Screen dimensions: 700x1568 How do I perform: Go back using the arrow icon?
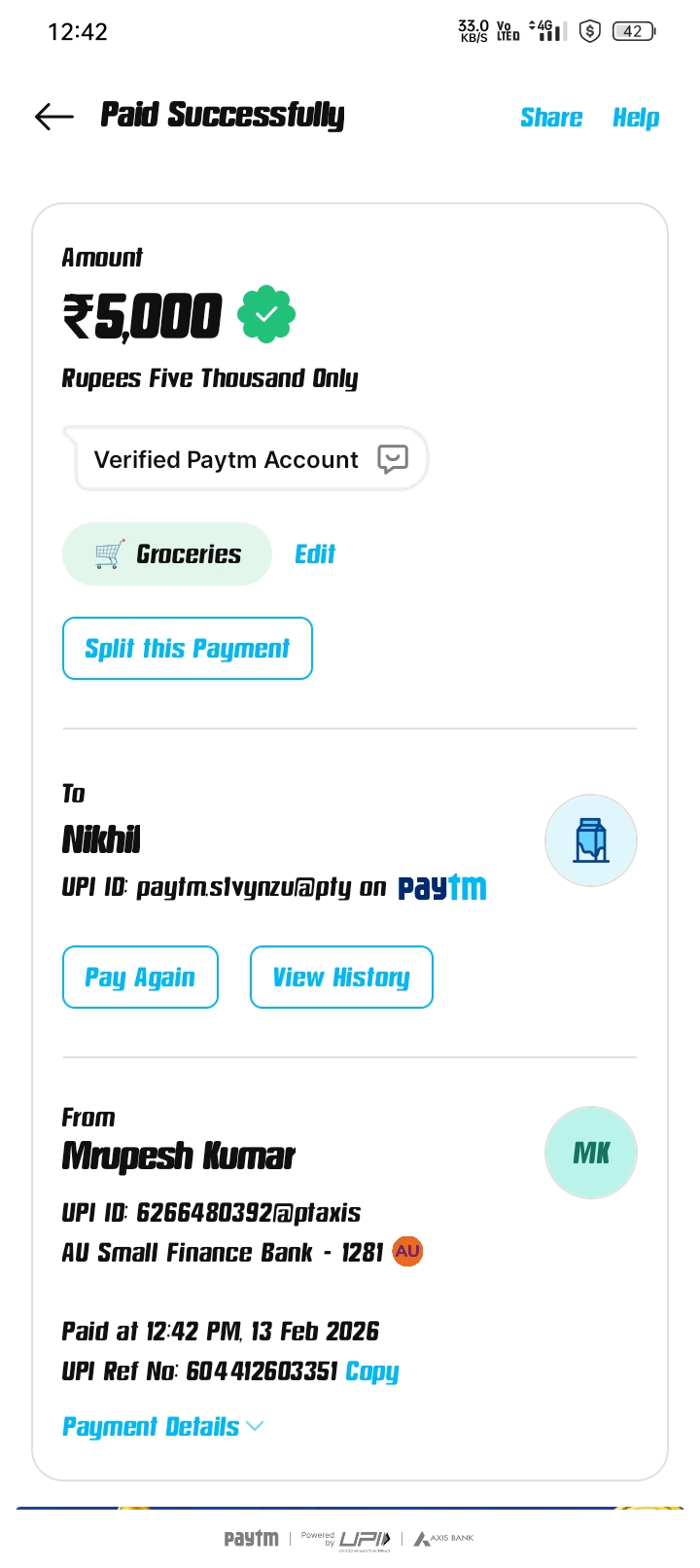54,117
